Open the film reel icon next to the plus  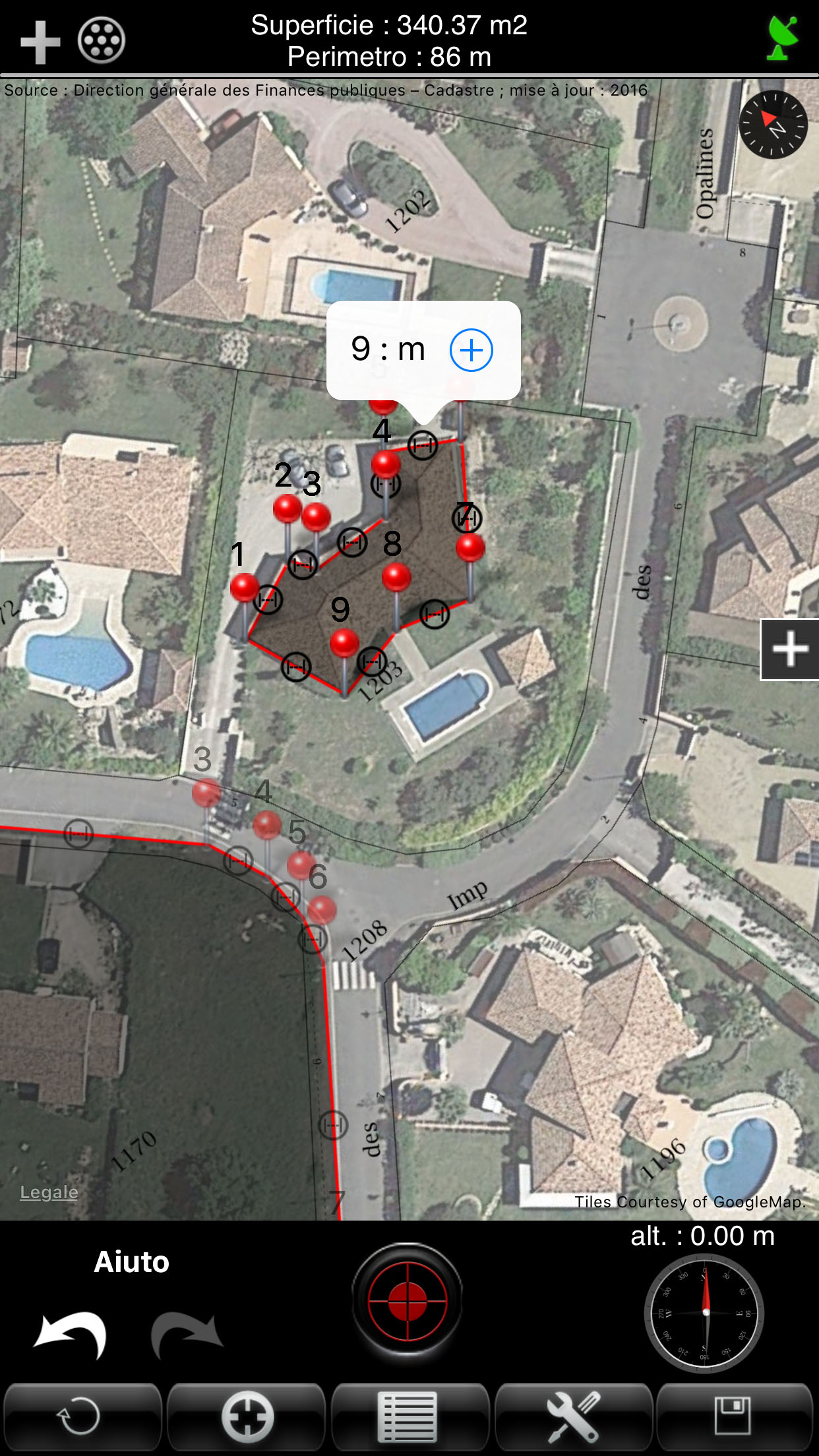click(102, 41)
